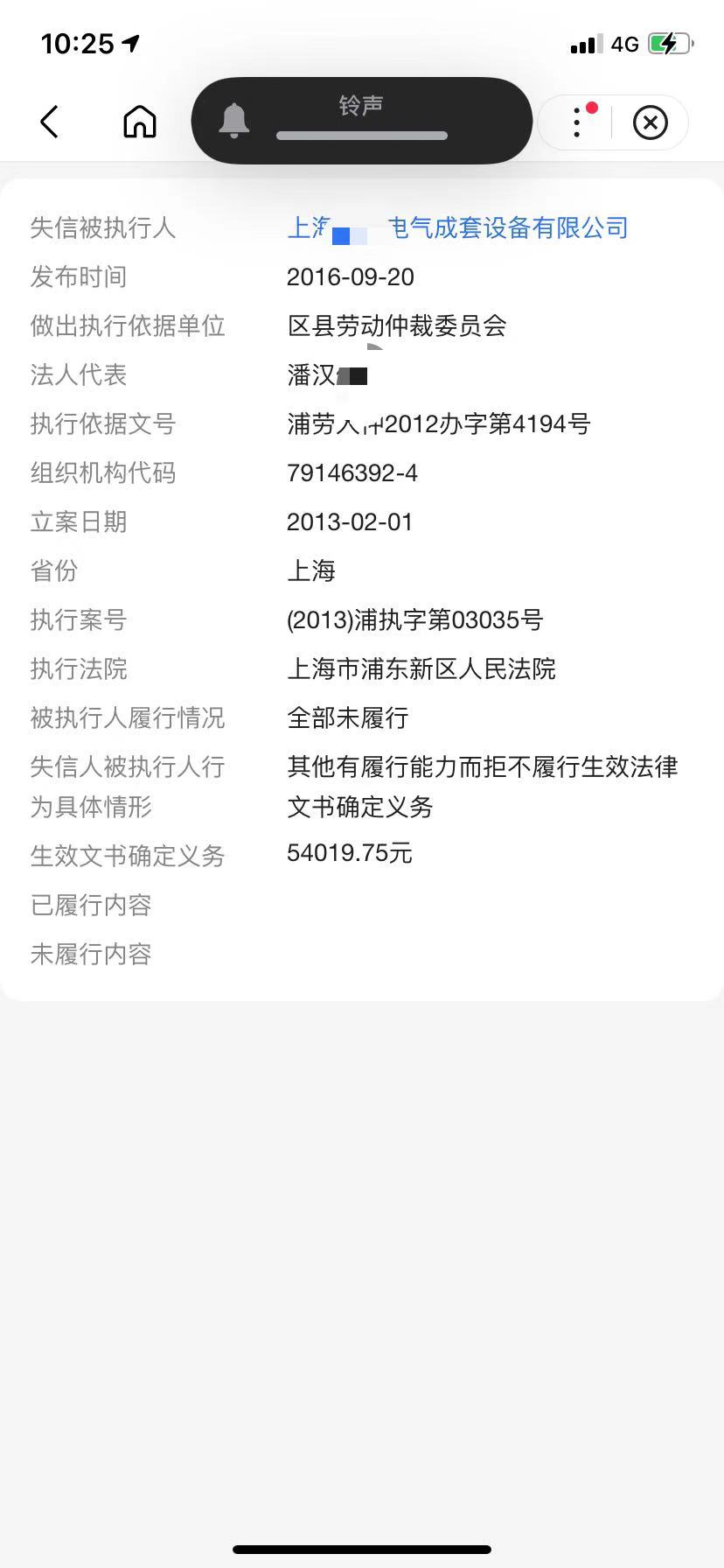Adjust the ringer volume slider
This screenshot has height=1568, width=724.
[362, 136]
